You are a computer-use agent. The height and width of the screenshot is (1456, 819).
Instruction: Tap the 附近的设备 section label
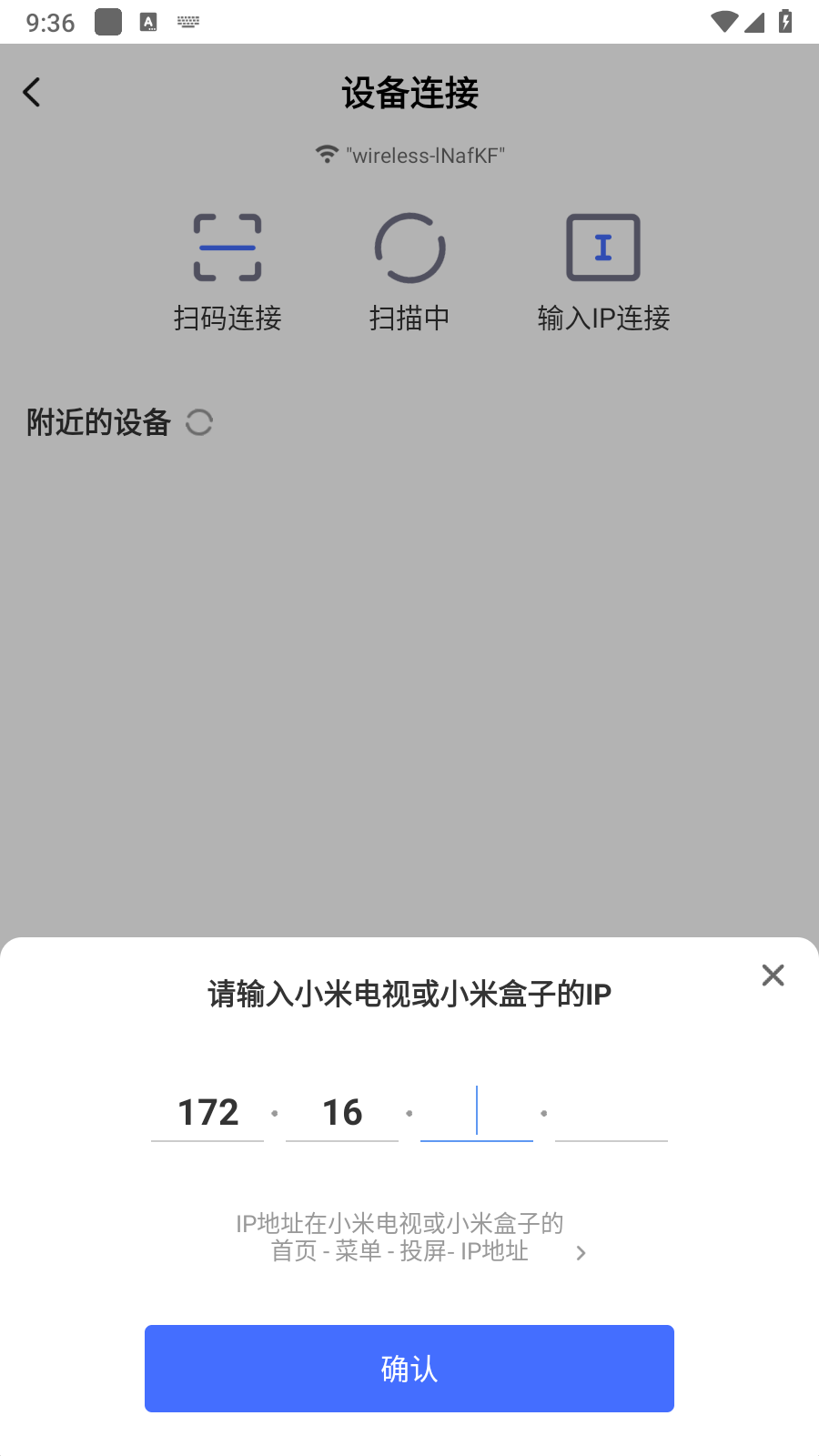98,422
